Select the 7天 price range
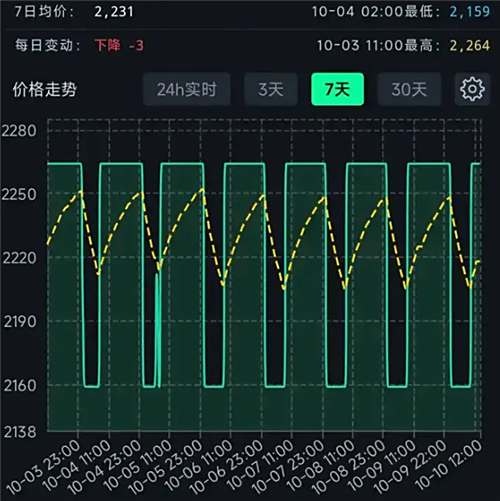Viewport: 500px width, 501px height. coord(337,89)
